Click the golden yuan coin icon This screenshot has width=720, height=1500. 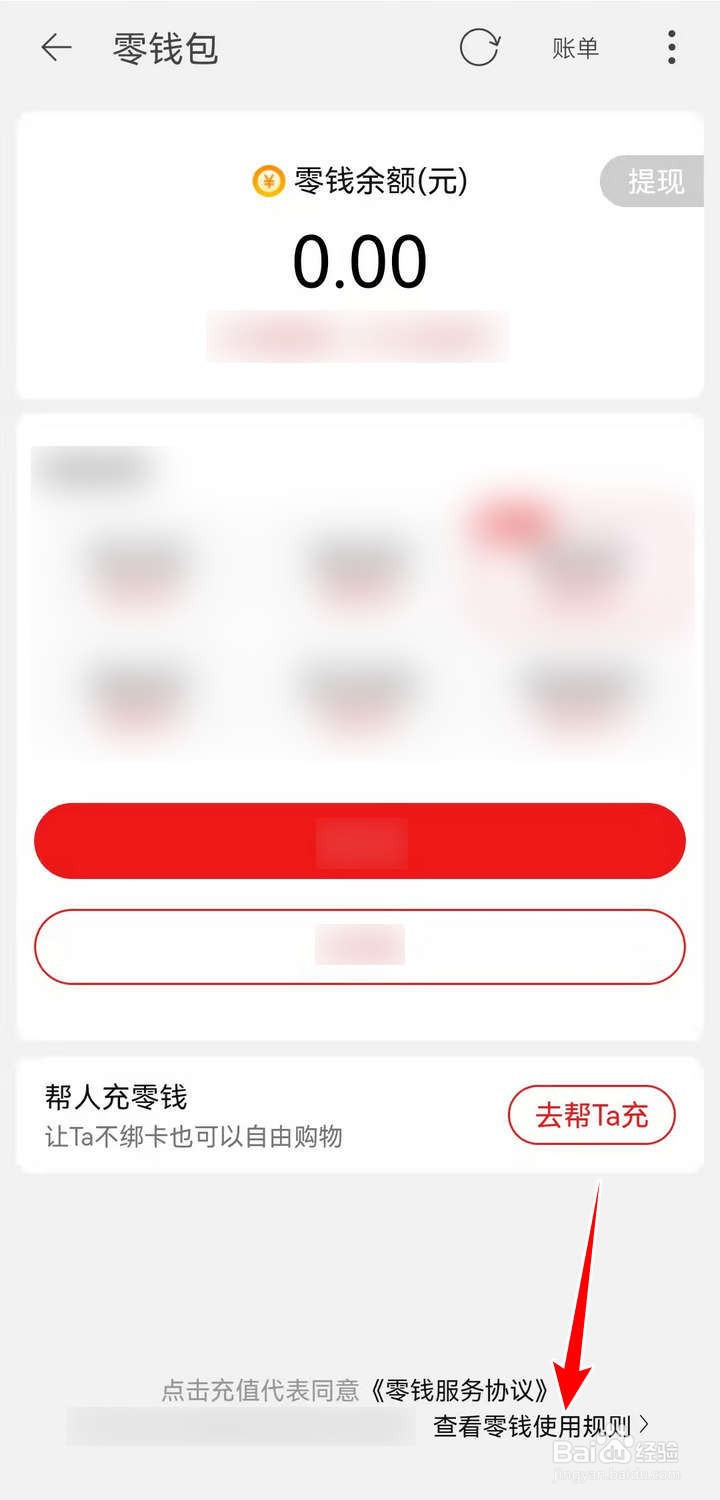(x=267, y=182)
